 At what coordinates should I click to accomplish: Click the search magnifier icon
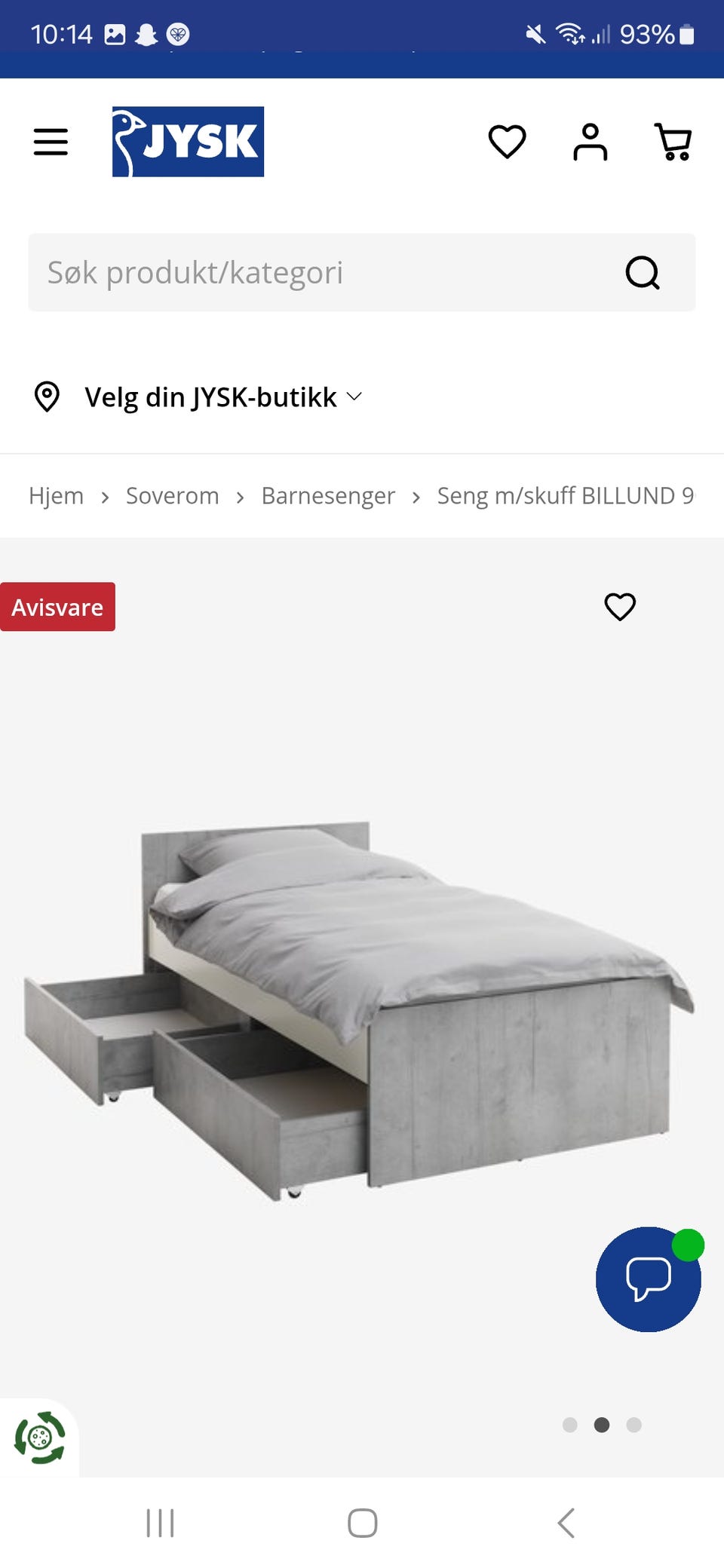tap(643, 273)
